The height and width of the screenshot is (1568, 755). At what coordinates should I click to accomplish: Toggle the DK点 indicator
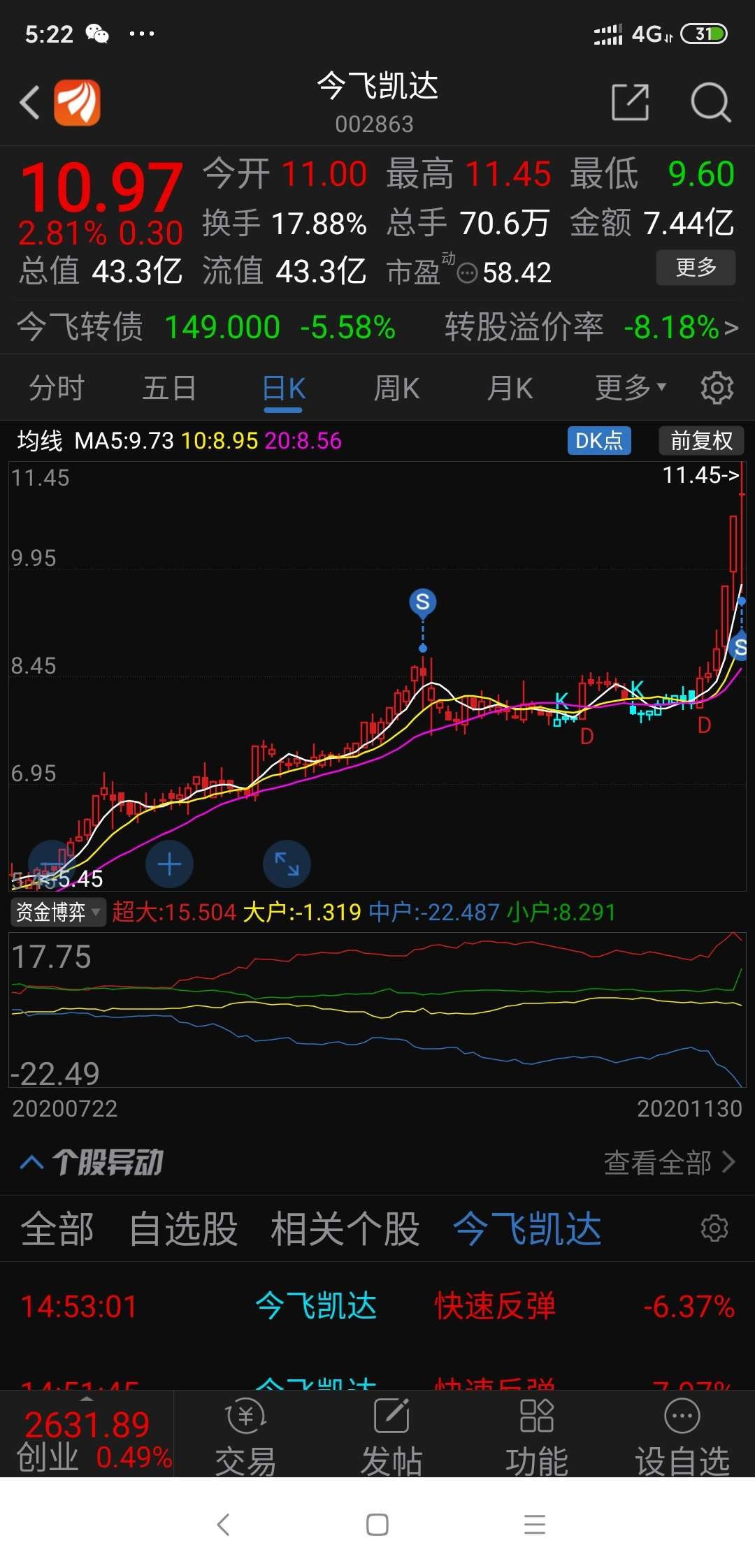click(599, 441)
